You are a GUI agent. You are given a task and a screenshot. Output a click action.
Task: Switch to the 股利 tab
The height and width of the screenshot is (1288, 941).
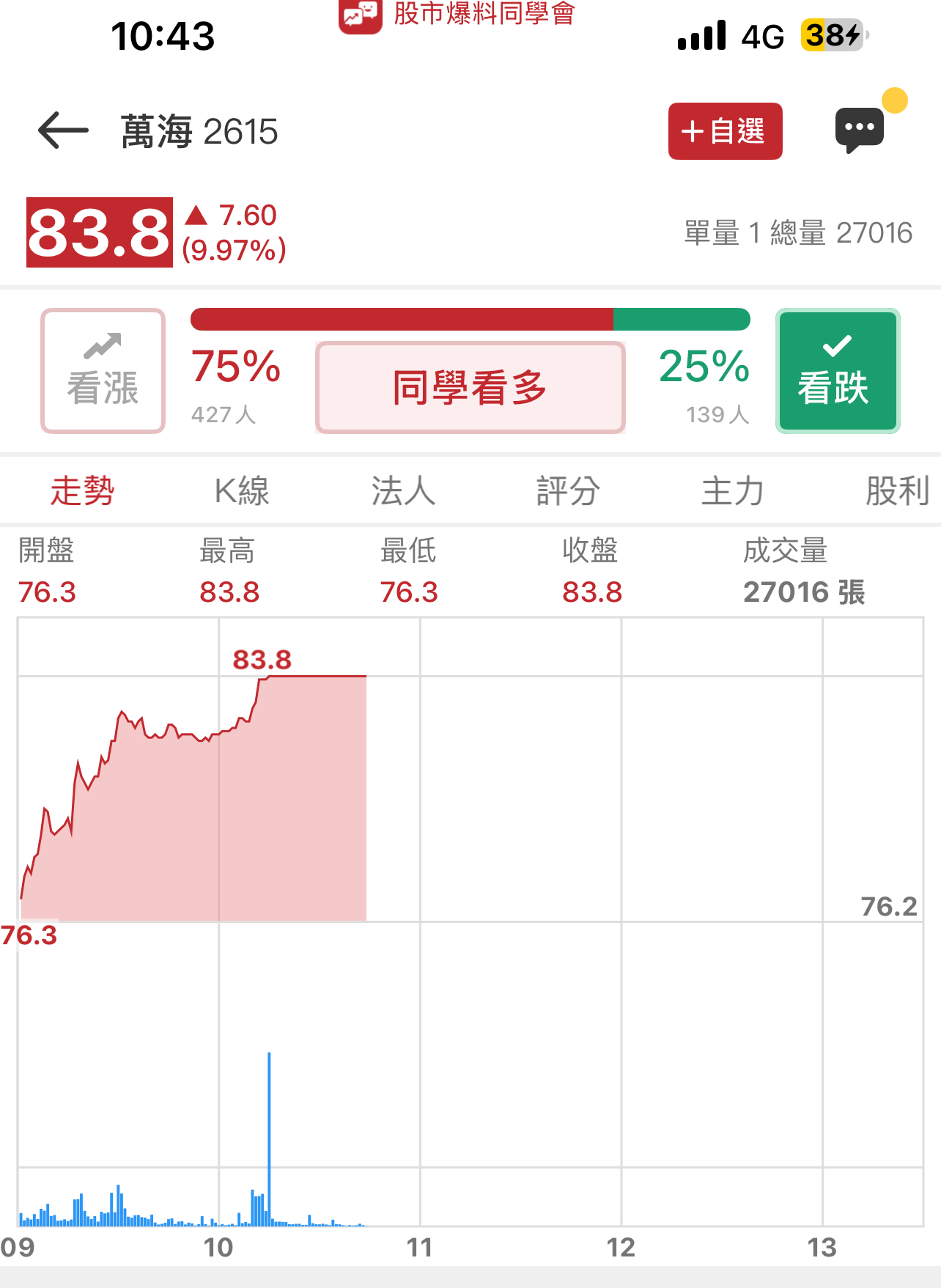tap(897, 490)
